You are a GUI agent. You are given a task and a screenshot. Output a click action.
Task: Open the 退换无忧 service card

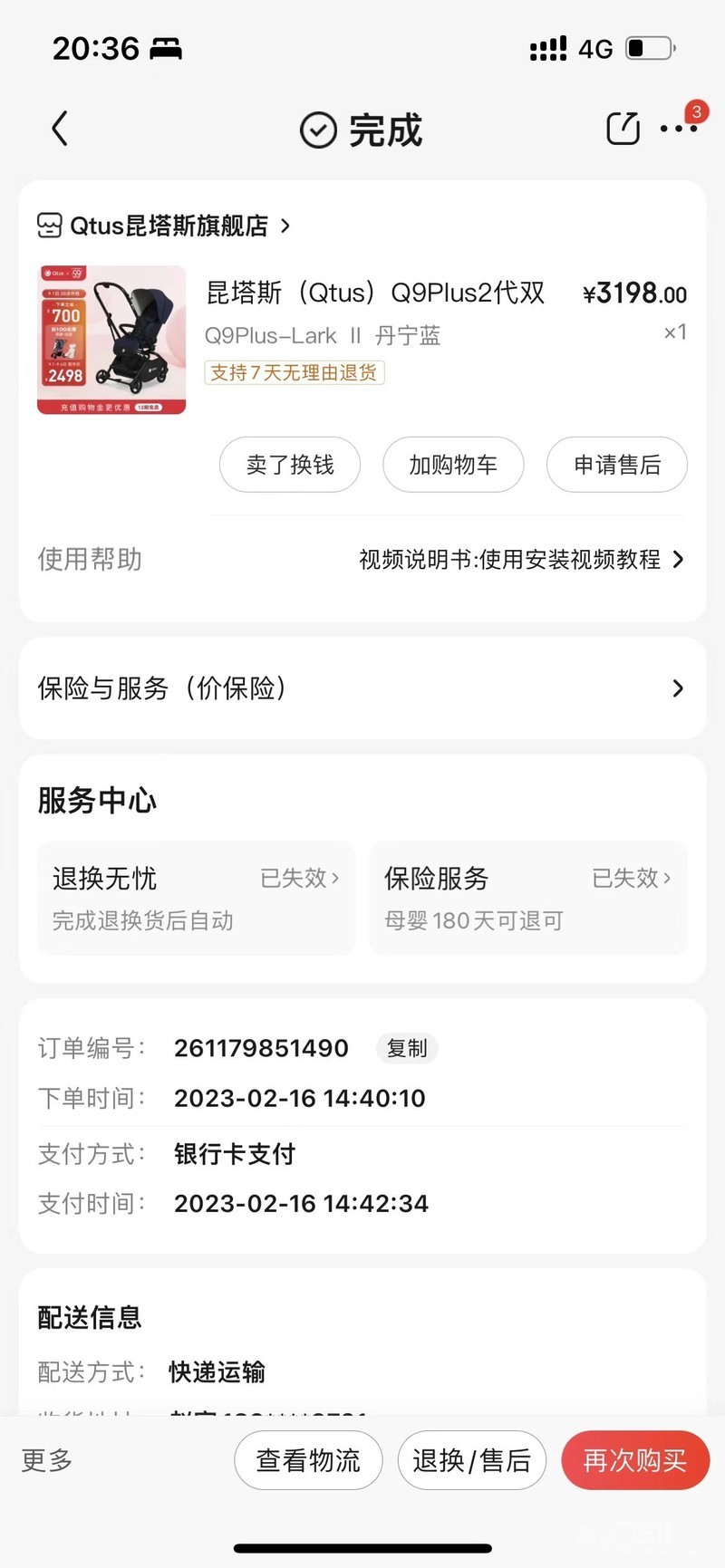click(196, 898)
